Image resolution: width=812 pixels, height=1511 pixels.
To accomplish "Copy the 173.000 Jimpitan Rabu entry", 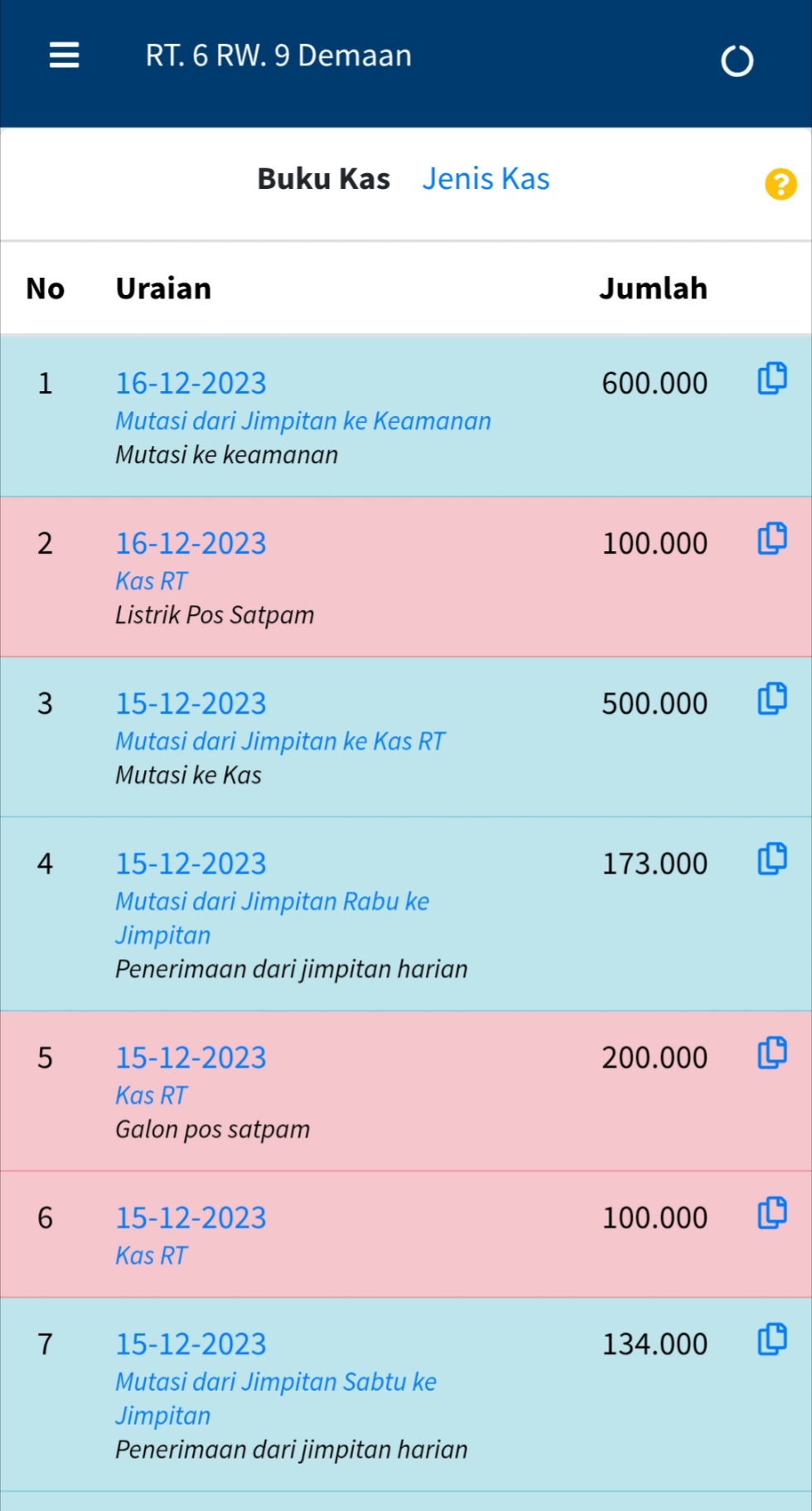I will pos(771,859).
